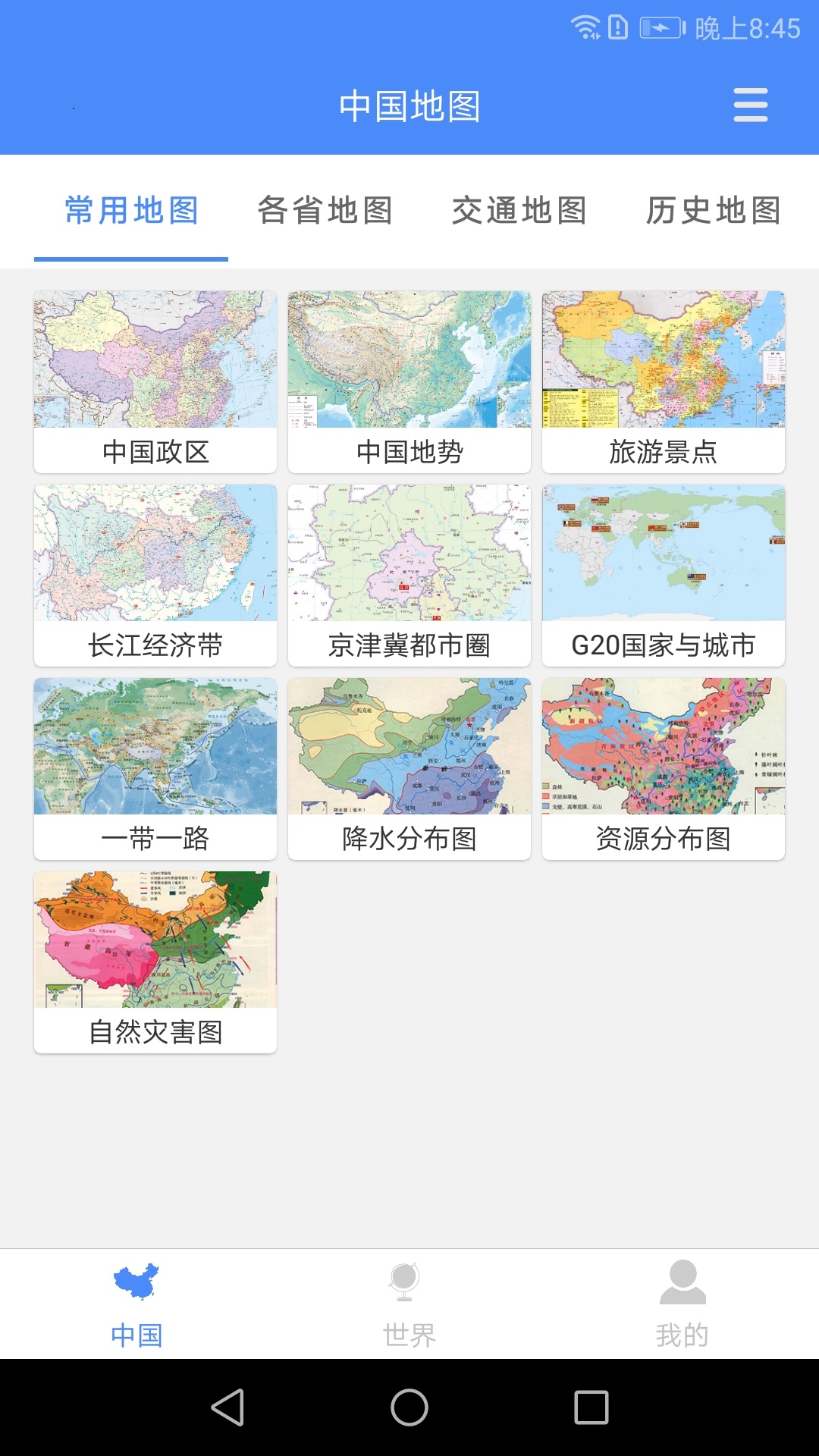Check the Wi-Fi status icon in status bar
The image size is (819, 1456).
point(584,25)
